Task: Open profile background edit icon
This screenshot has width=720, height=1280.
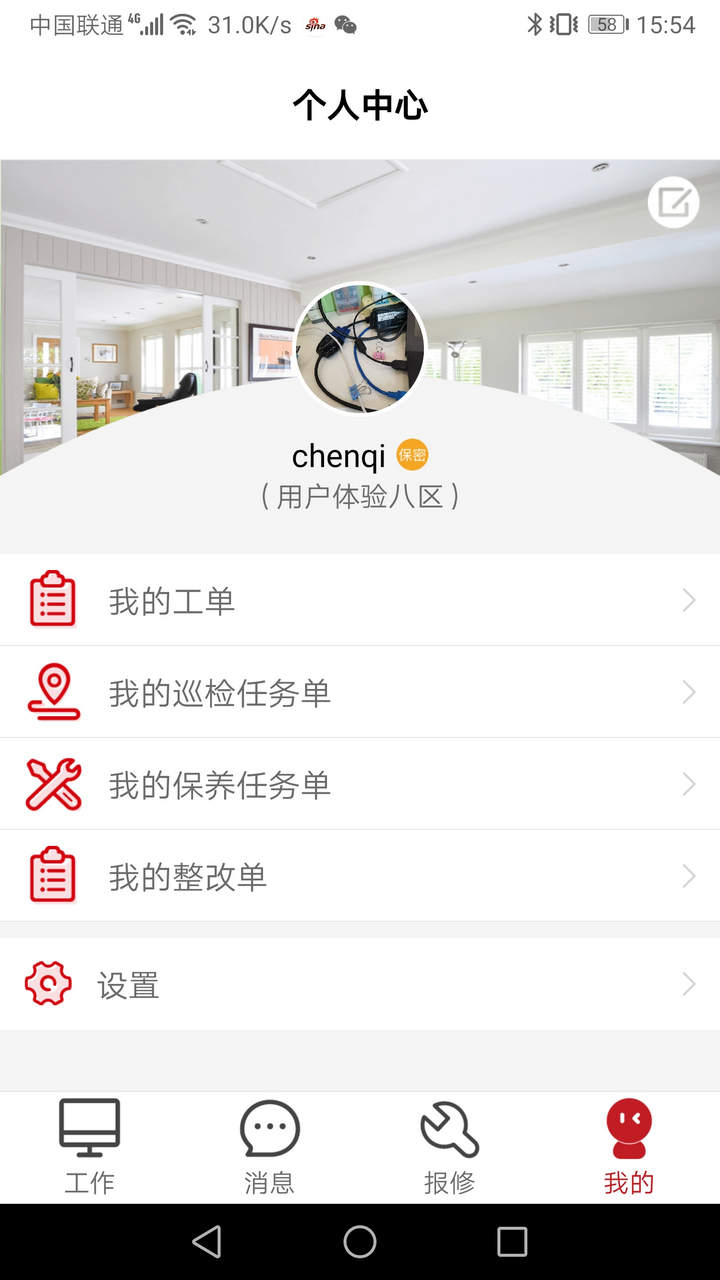Action: (x=674, y=202)
